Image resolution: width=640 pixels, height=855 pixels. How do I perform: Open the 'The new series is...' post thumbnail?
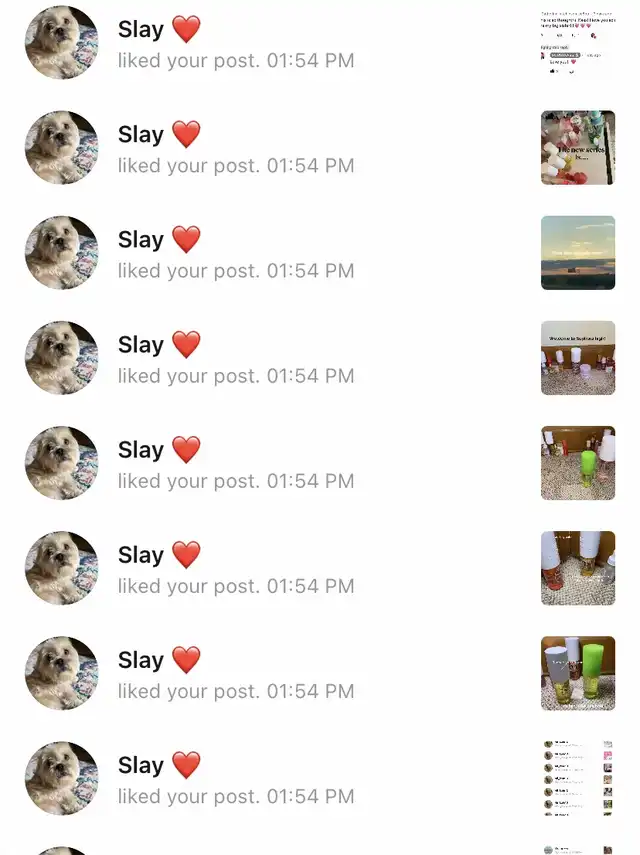click(577, 148)
